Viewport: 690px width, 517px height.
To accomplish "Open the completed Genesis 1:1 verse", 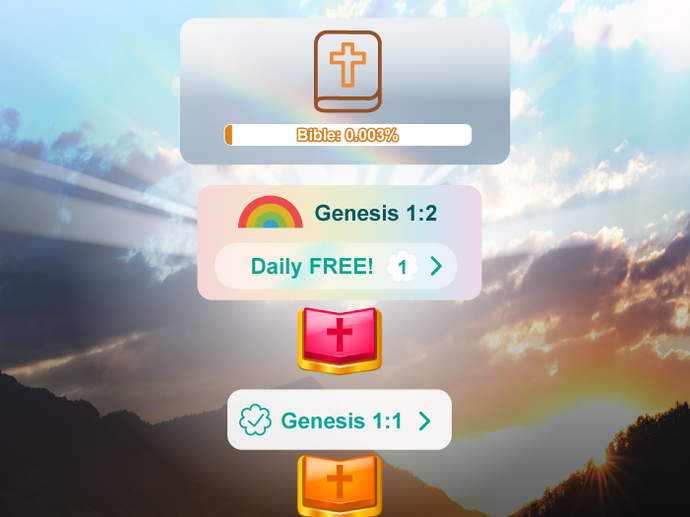I will coord(339,420).
